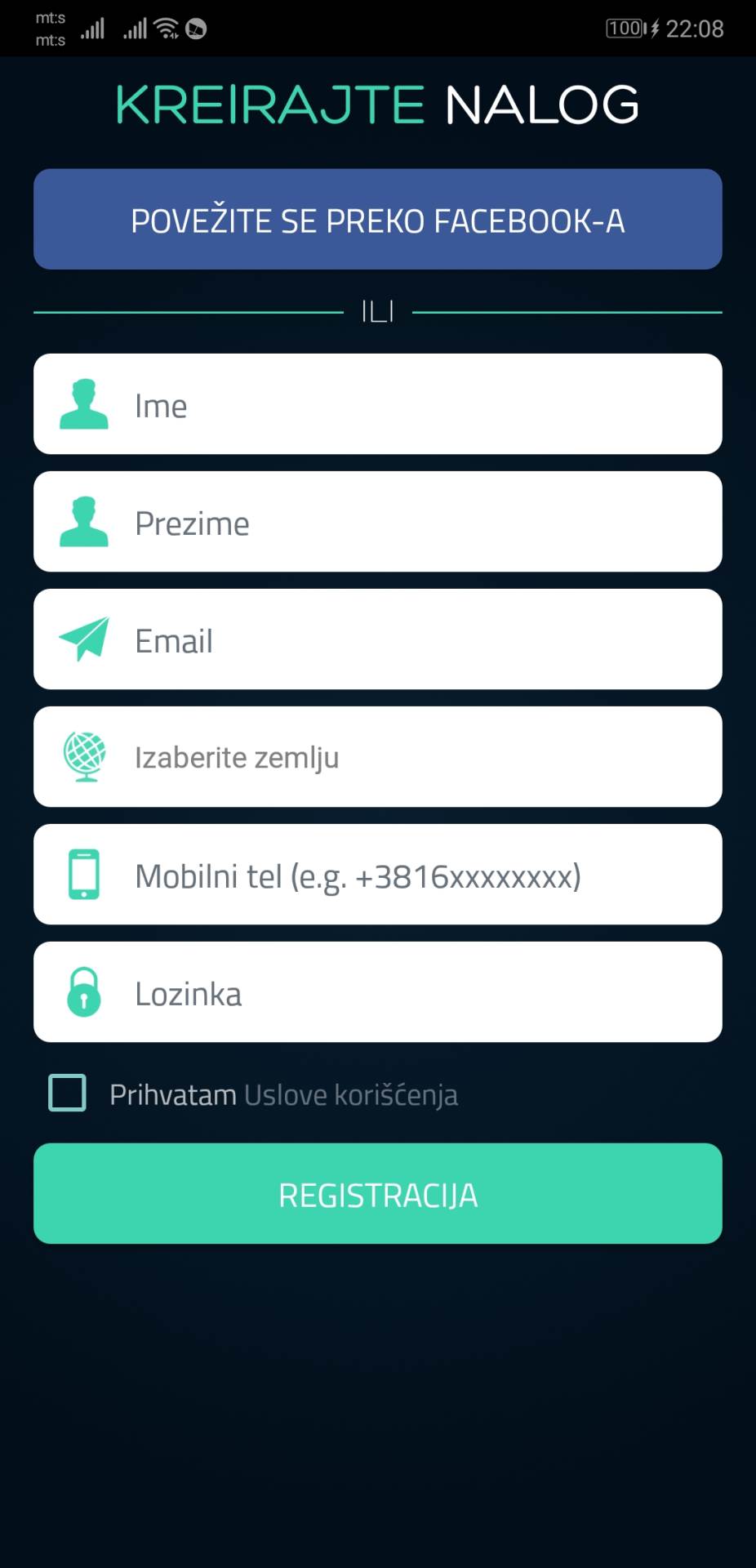Click the padlock icon beside Lozinka
756x1568 pixels.
pos(85,991)
